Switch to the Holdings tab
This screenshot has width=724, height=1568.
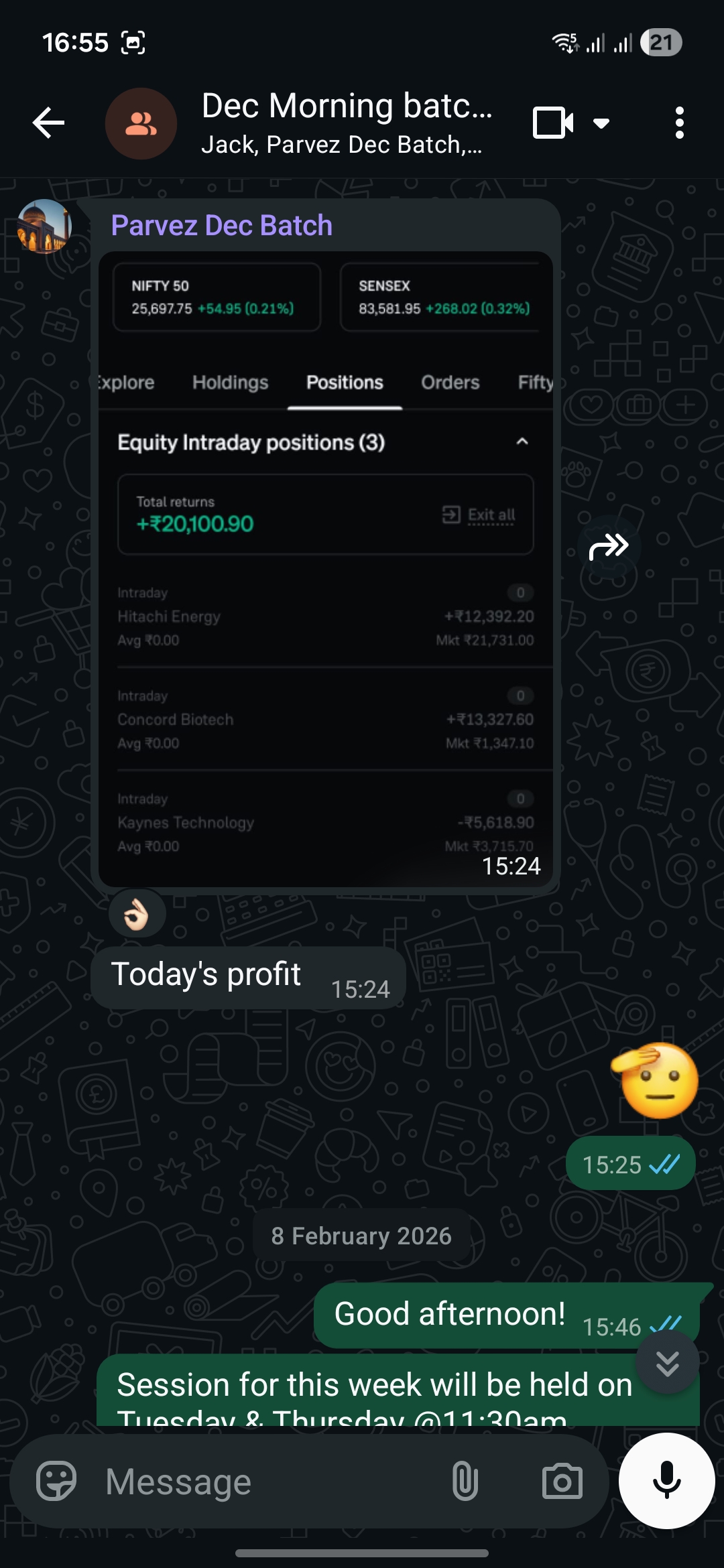[x=230, y=383]
